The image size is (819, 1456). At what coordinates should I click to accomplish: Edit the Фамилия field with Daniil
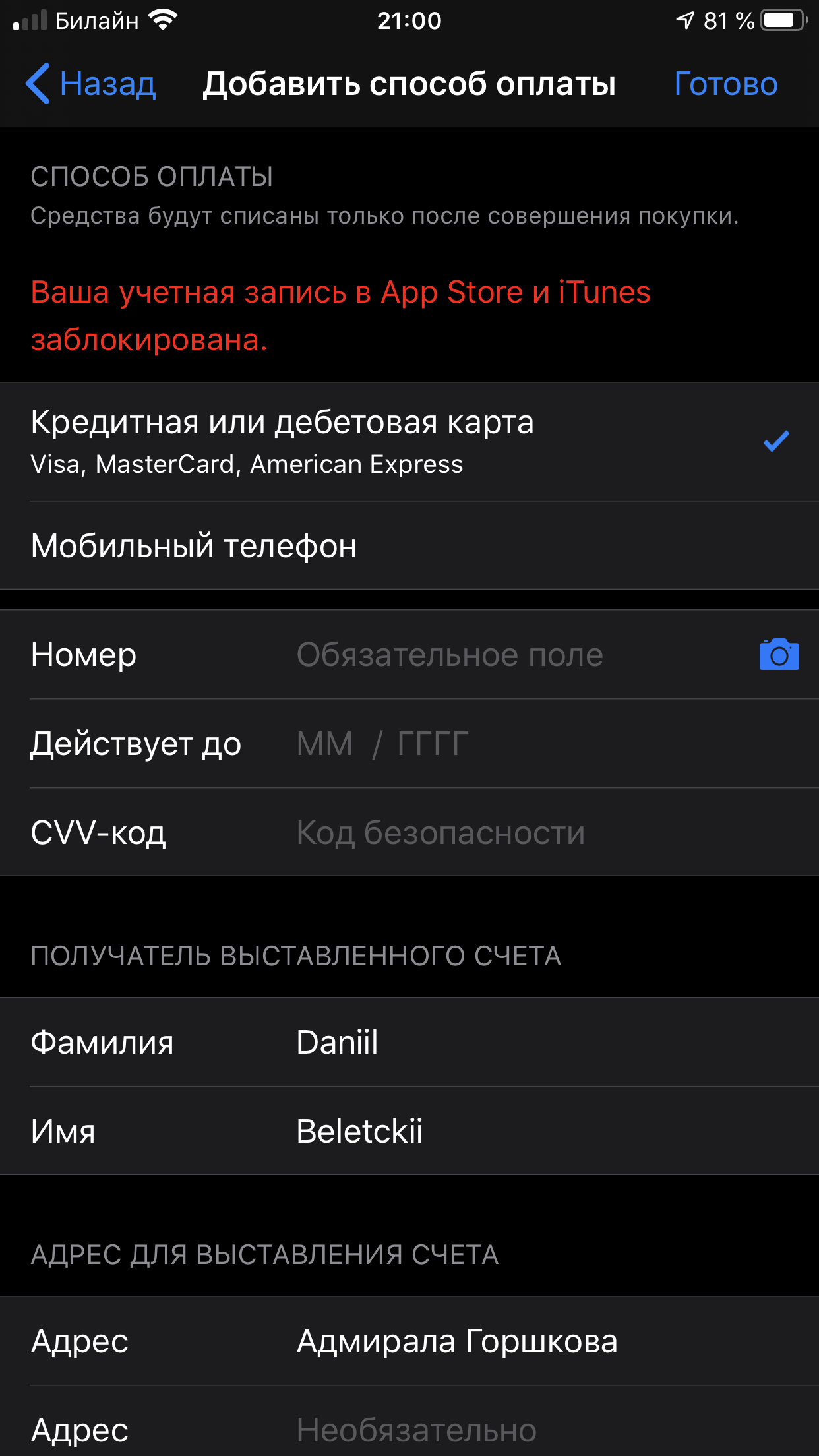coord(514,1043)
